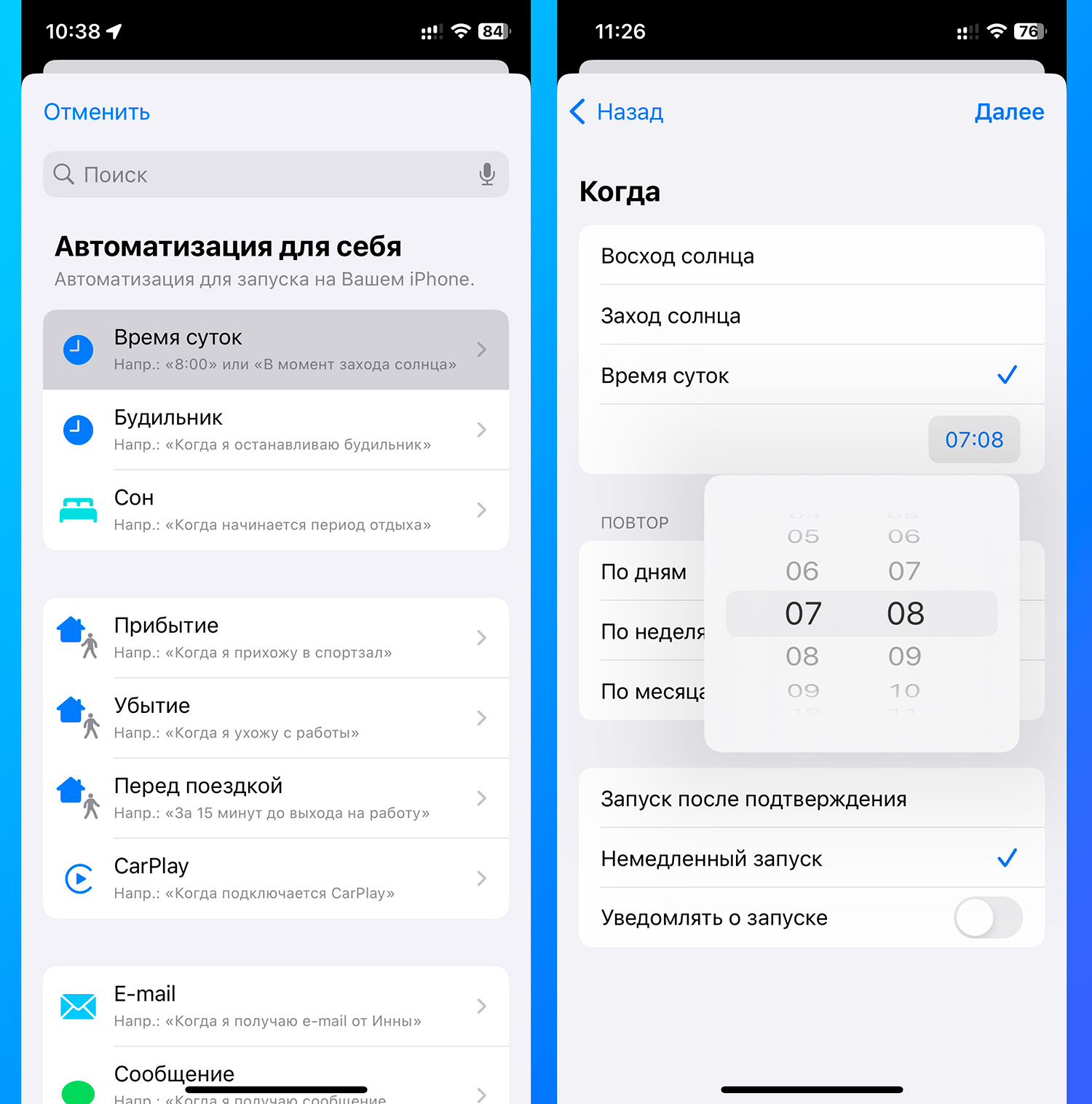
Task: Open the E-mail trigger
Action: [275, 1006]
